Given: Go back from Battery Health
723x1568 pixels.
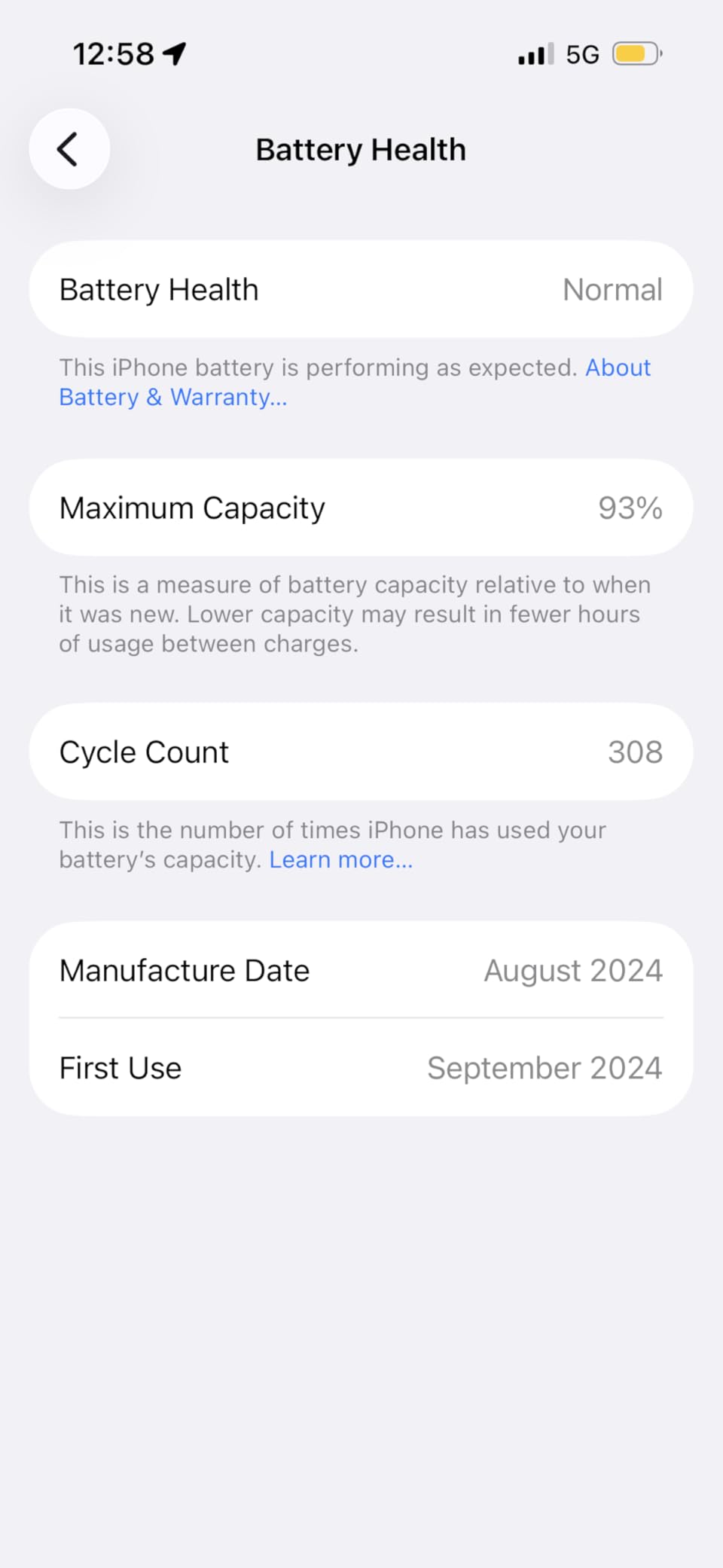Looking at the screenshot, I should (69, 149).
